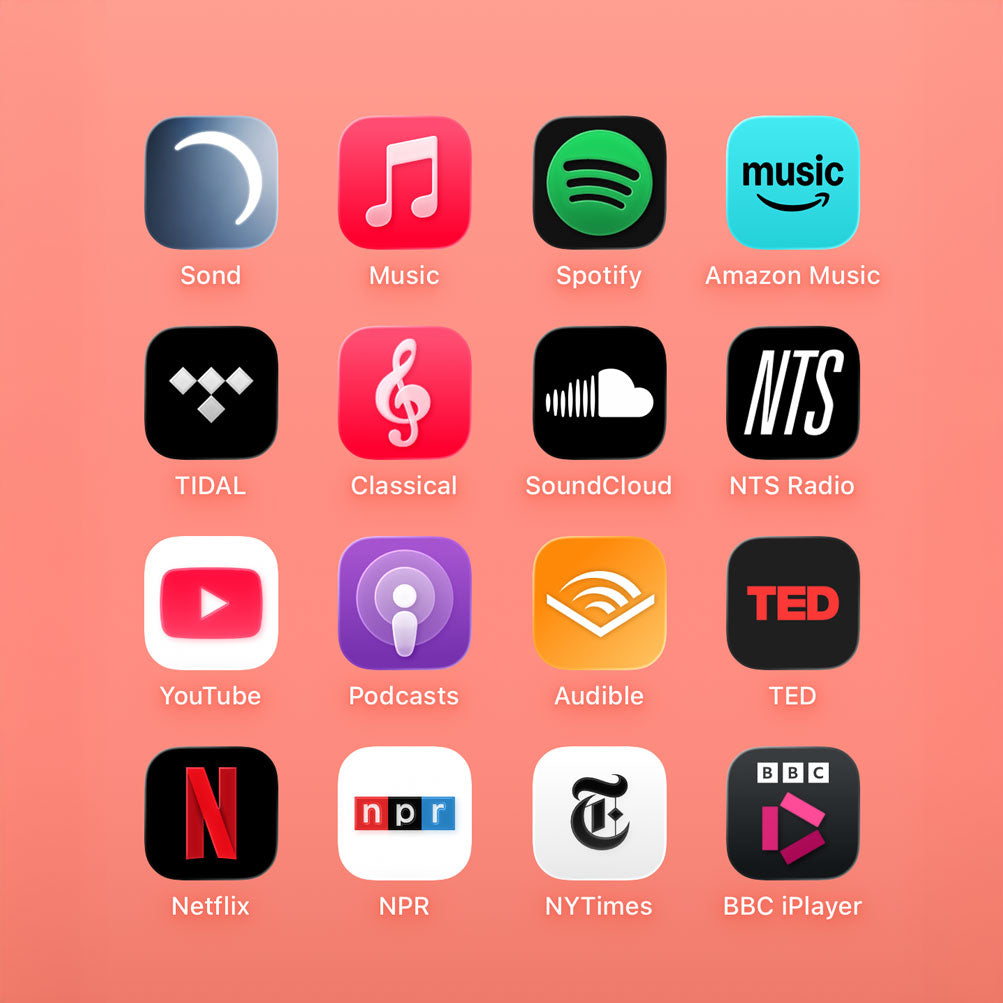Open Netflix
1003x1003 pixels.
211,812
